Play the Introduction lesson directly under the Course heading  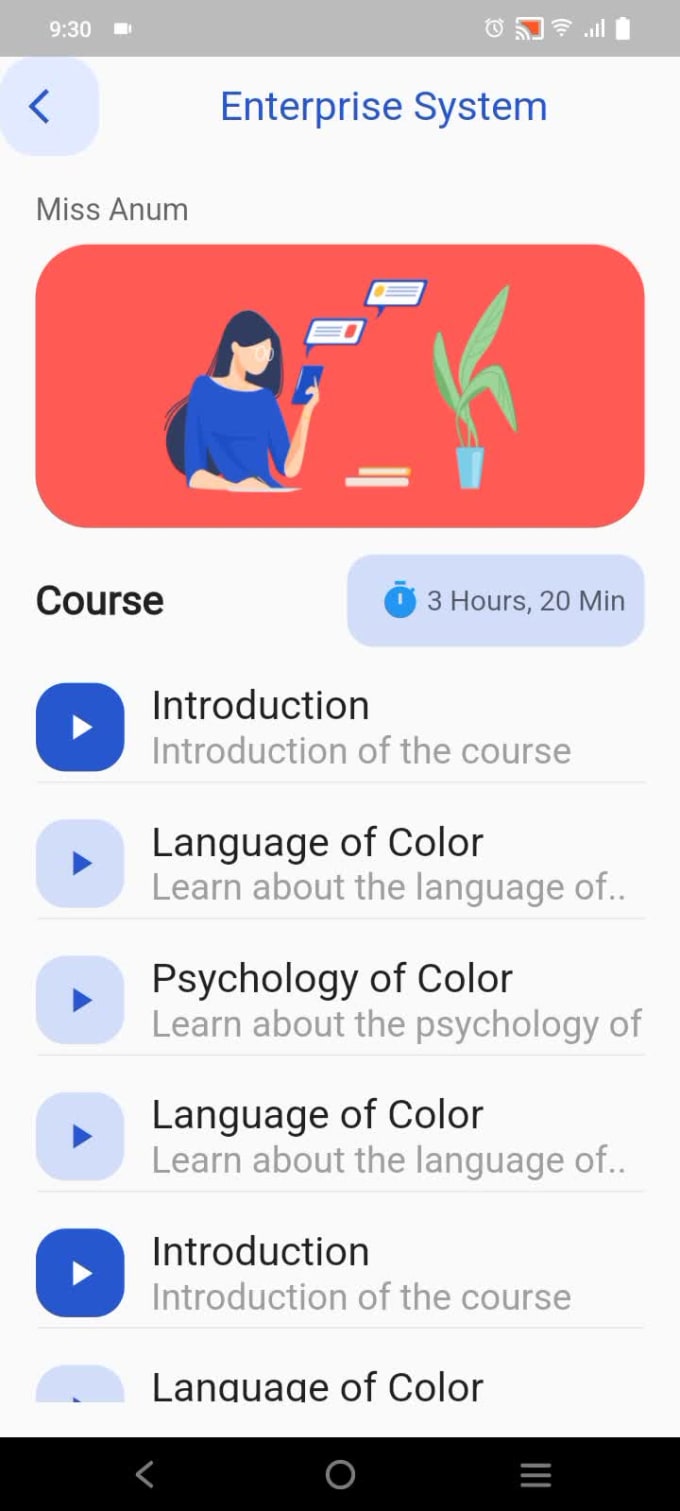(80, 727)
